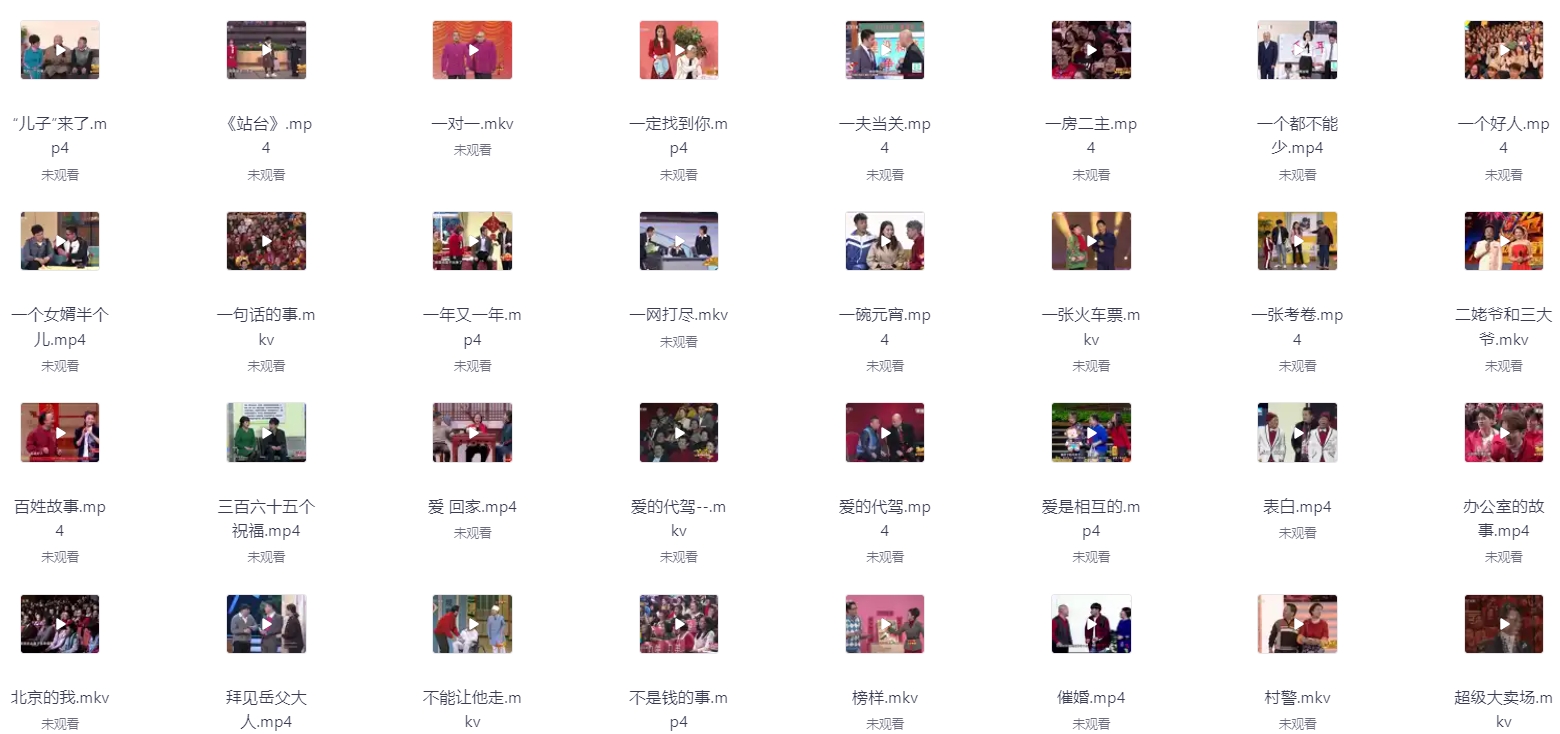Open 一网打尽.mkv
Screen dimensions: 1560x734
(x=679, y=241)
